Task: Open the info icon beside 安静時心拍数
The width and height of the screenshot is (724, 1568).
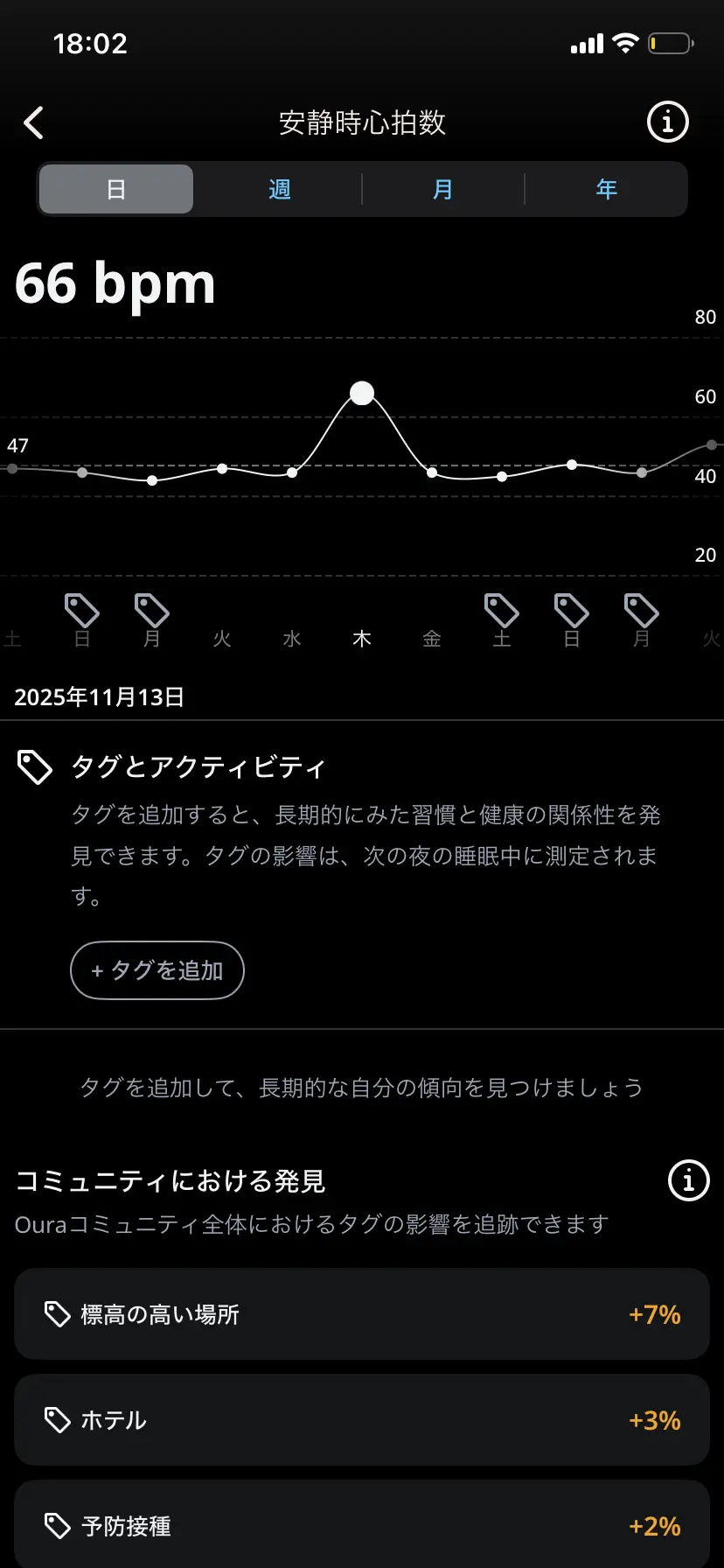Action: click(668, 122)
